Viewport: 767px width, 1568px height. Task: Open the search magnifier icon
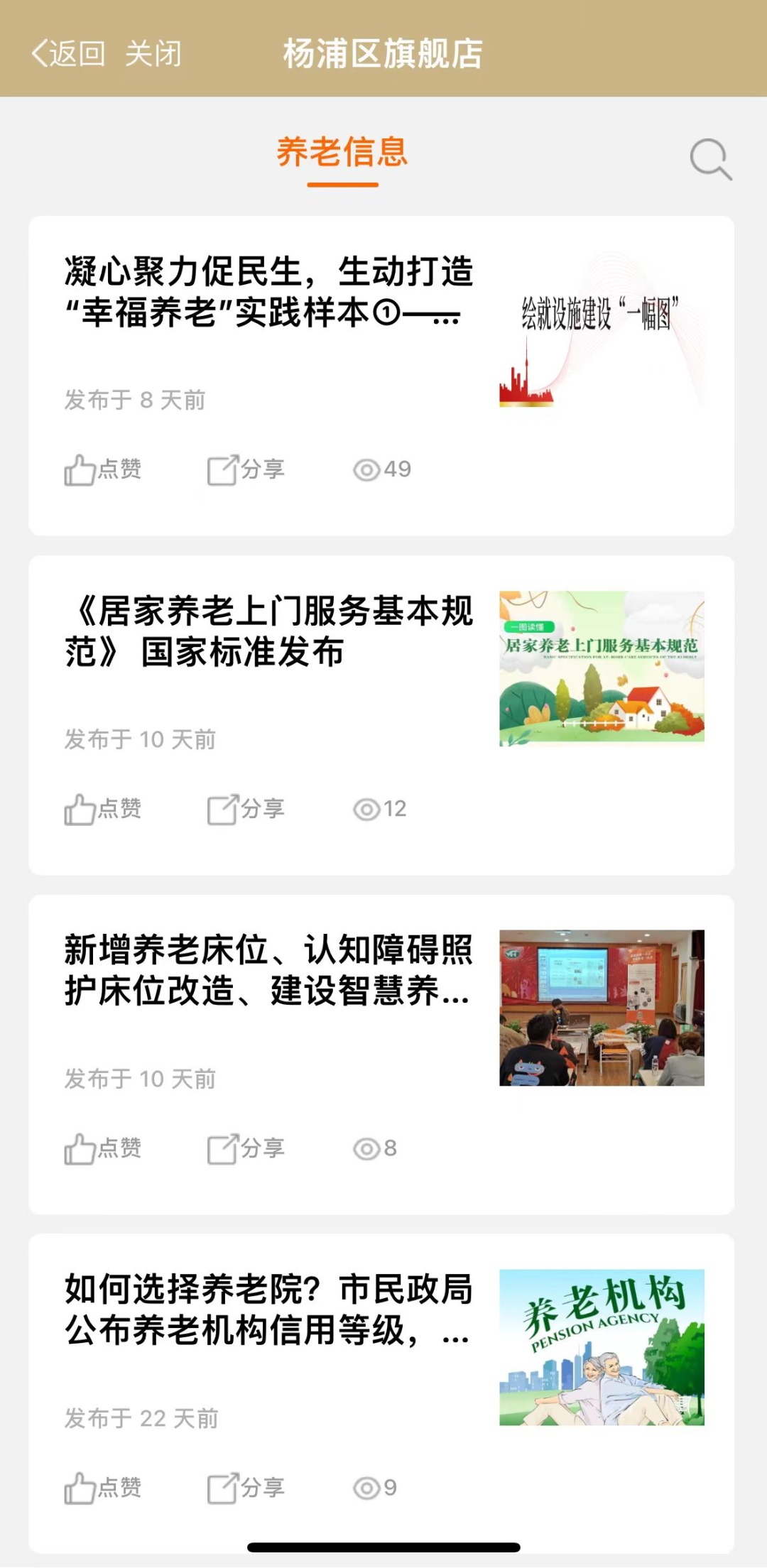coord(710,159)
